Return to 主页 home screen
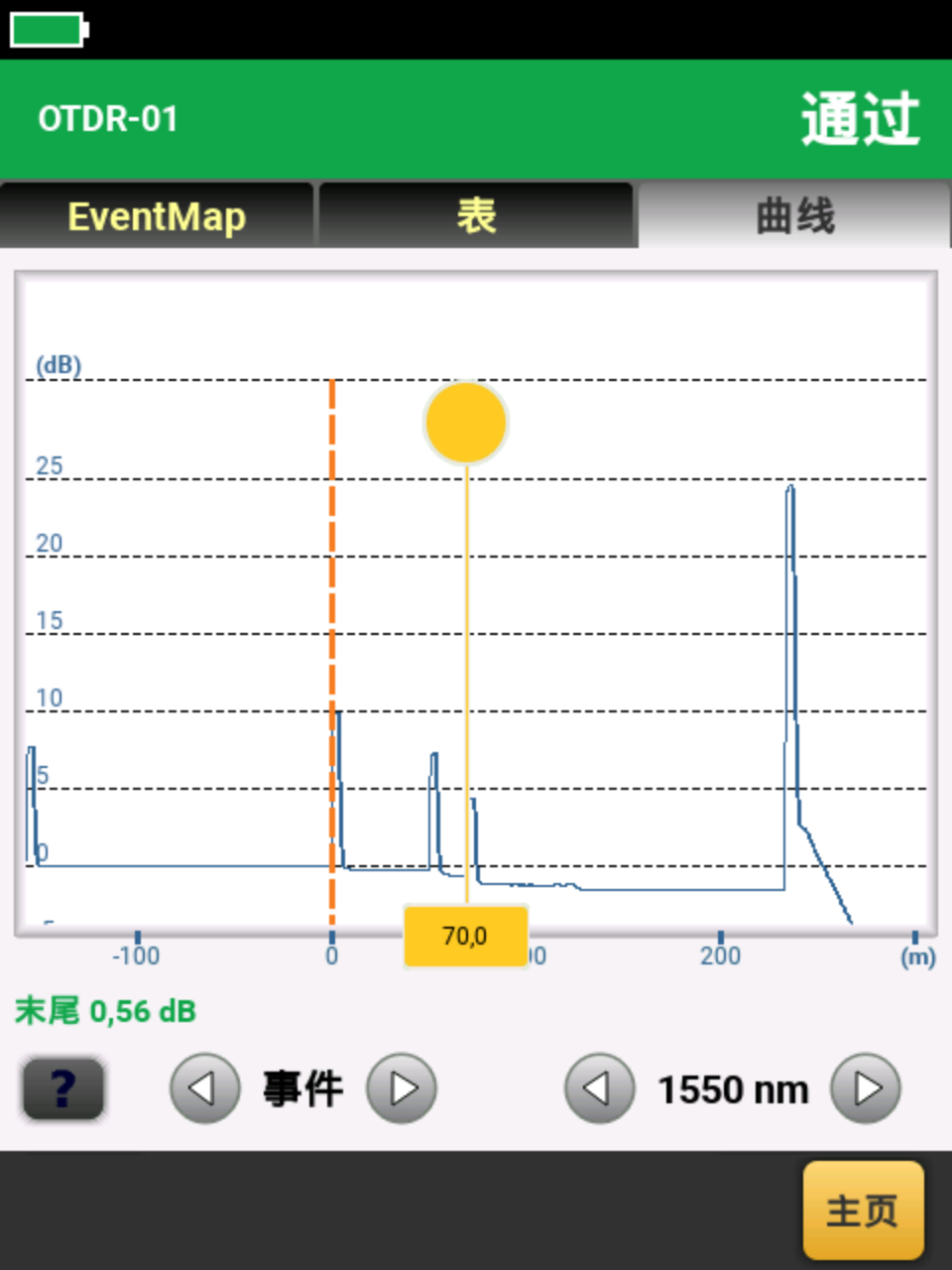The image size is (952, 1270). click(x=863, y=1210)
